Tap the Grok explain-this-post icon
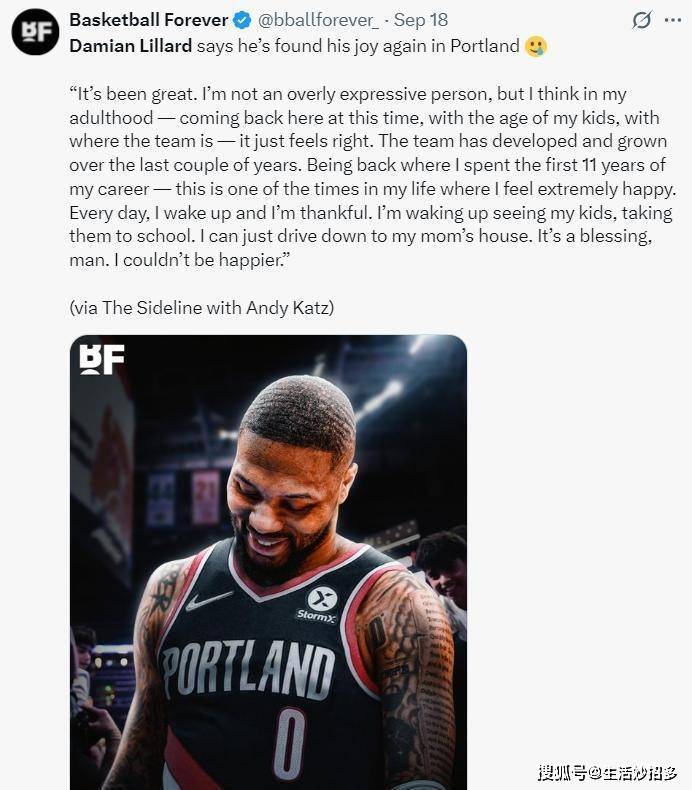This screenshot has height=790, width=692. [642, 20]
